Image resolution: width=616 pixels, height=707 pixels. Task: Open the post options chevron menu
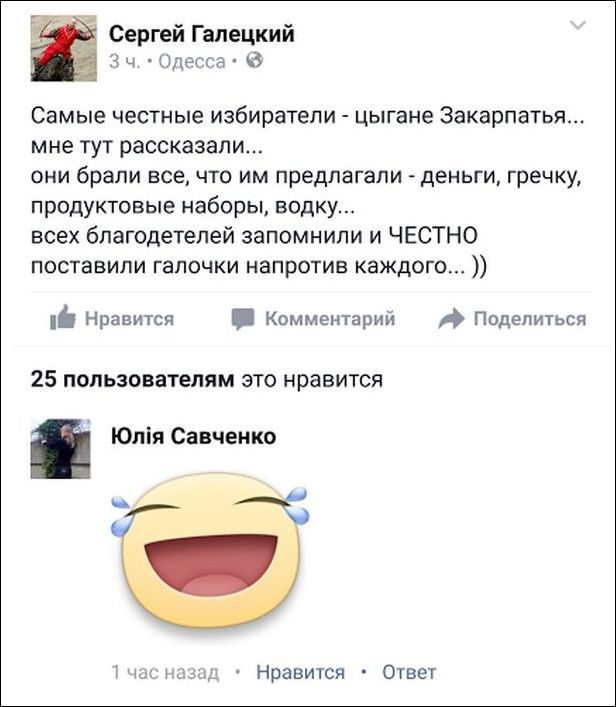(578, 25)
